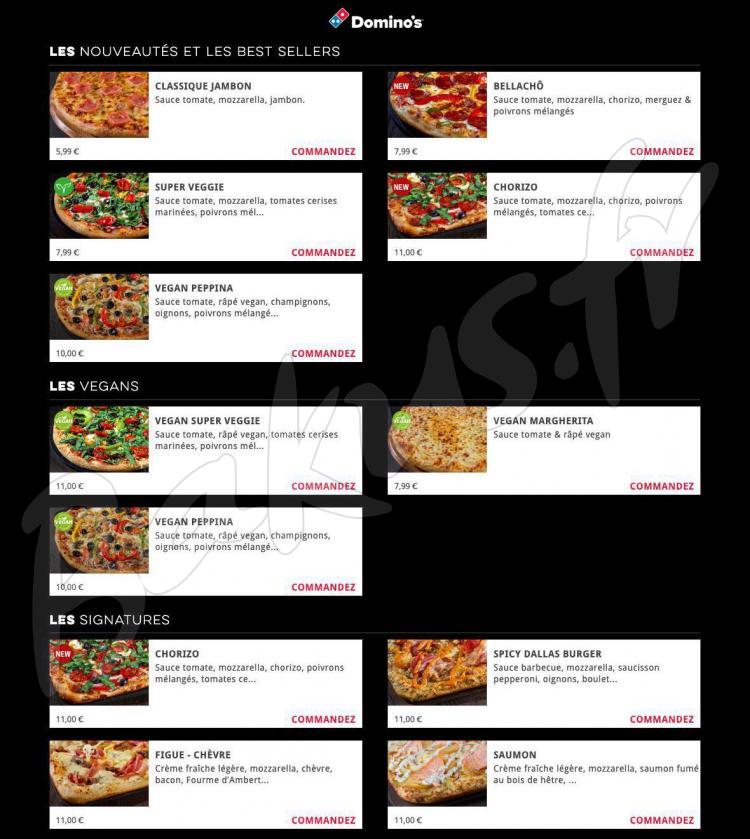Select Commandez on the Saumon pizza

(x=661, y=820)
